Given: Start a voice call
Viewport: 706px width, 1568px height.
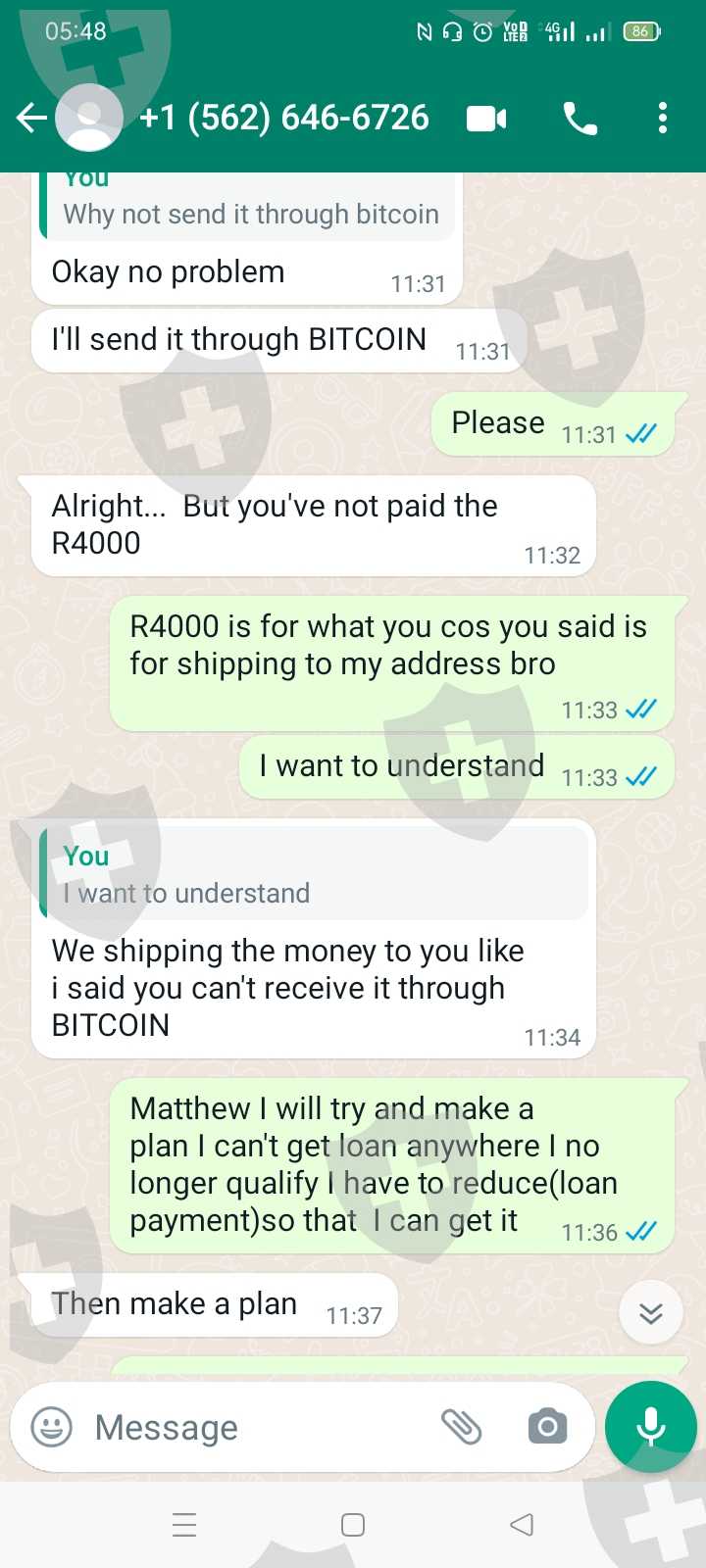Looking at the screenshot, I should tap(580, 119).
